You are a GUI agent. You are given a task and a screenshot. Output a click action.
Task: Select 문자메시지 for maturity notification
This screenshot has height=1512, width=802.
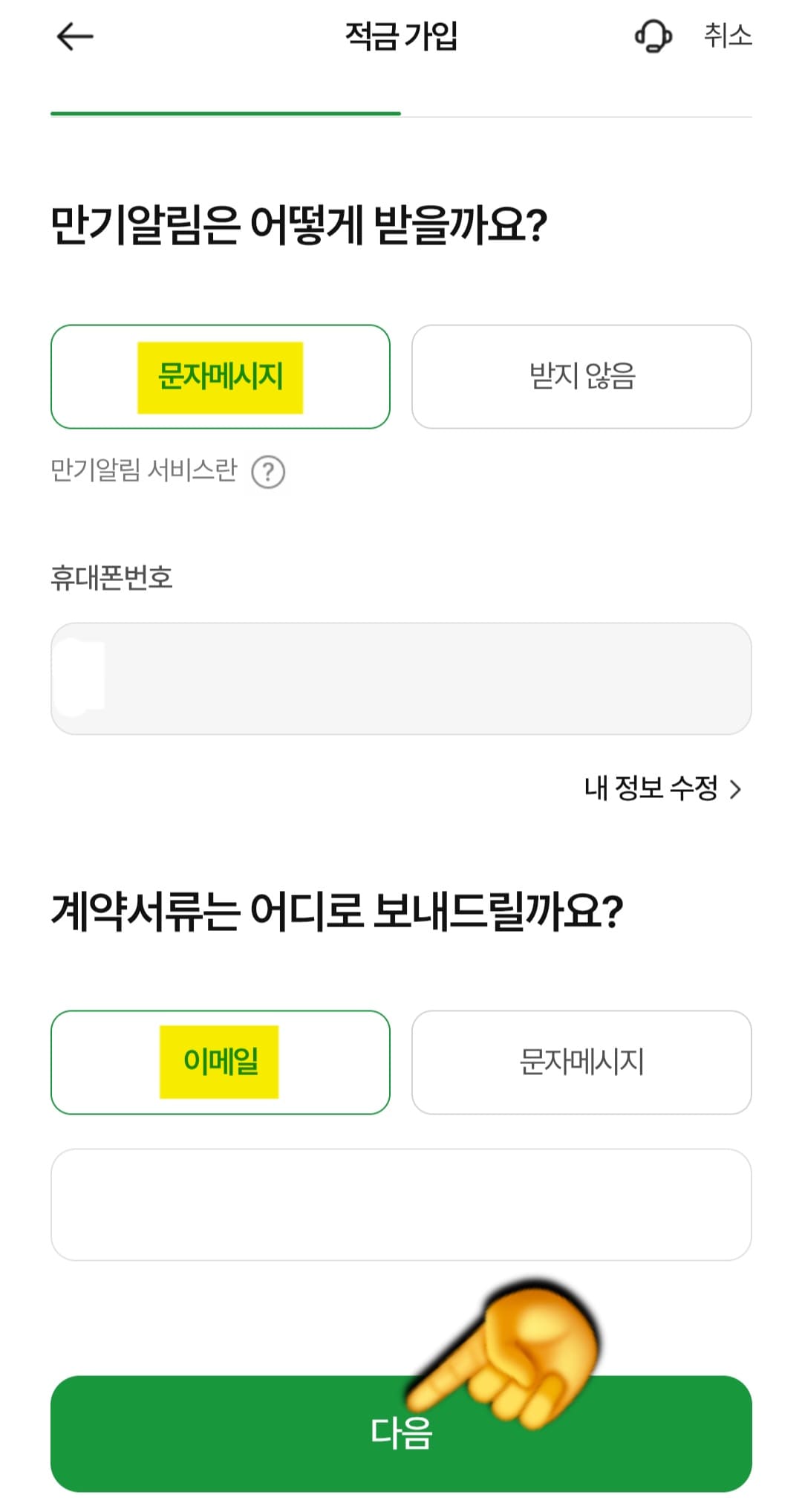(221, 376)
